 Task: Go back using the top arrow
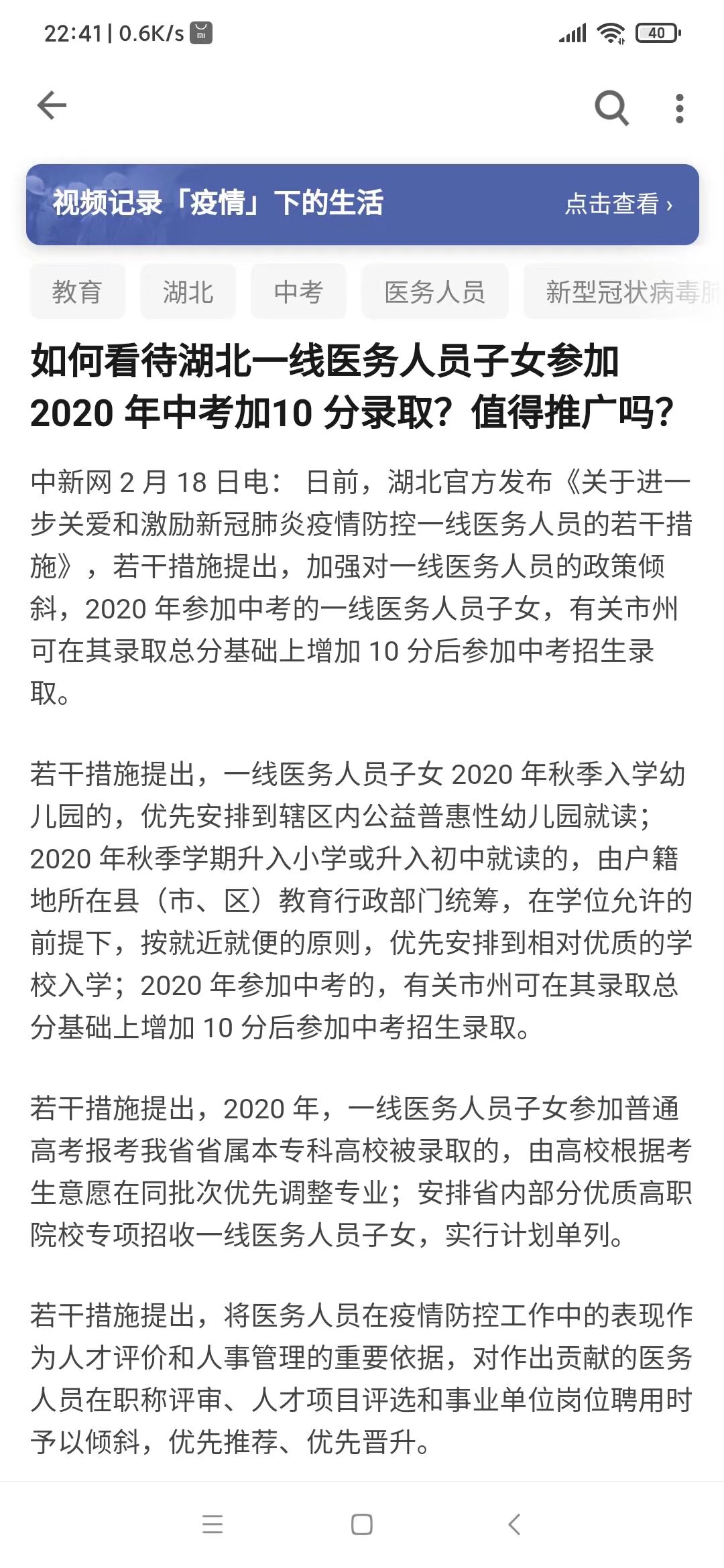click(x=52, y=106)
